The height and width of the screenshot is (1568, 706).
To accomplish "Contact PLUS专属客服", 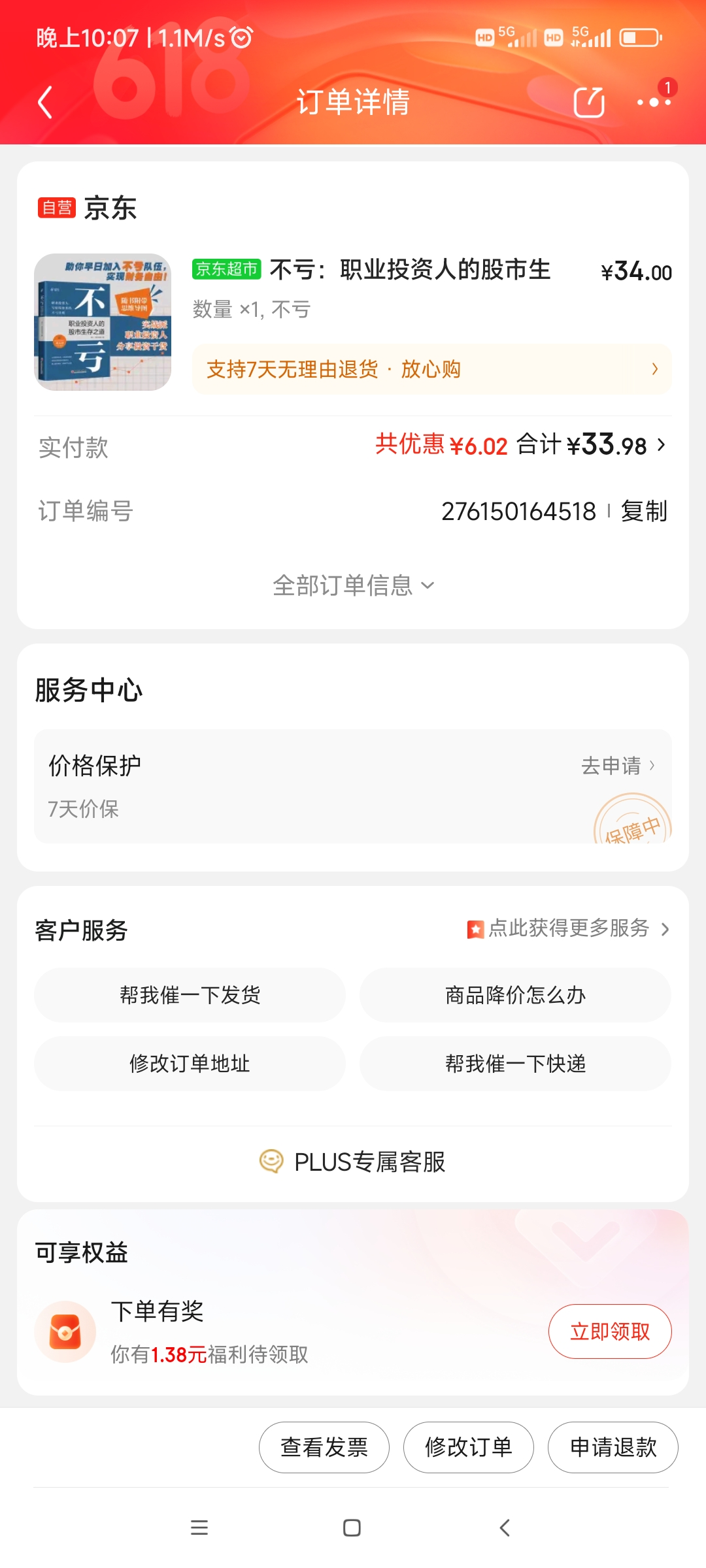I will pos(353,1162).
